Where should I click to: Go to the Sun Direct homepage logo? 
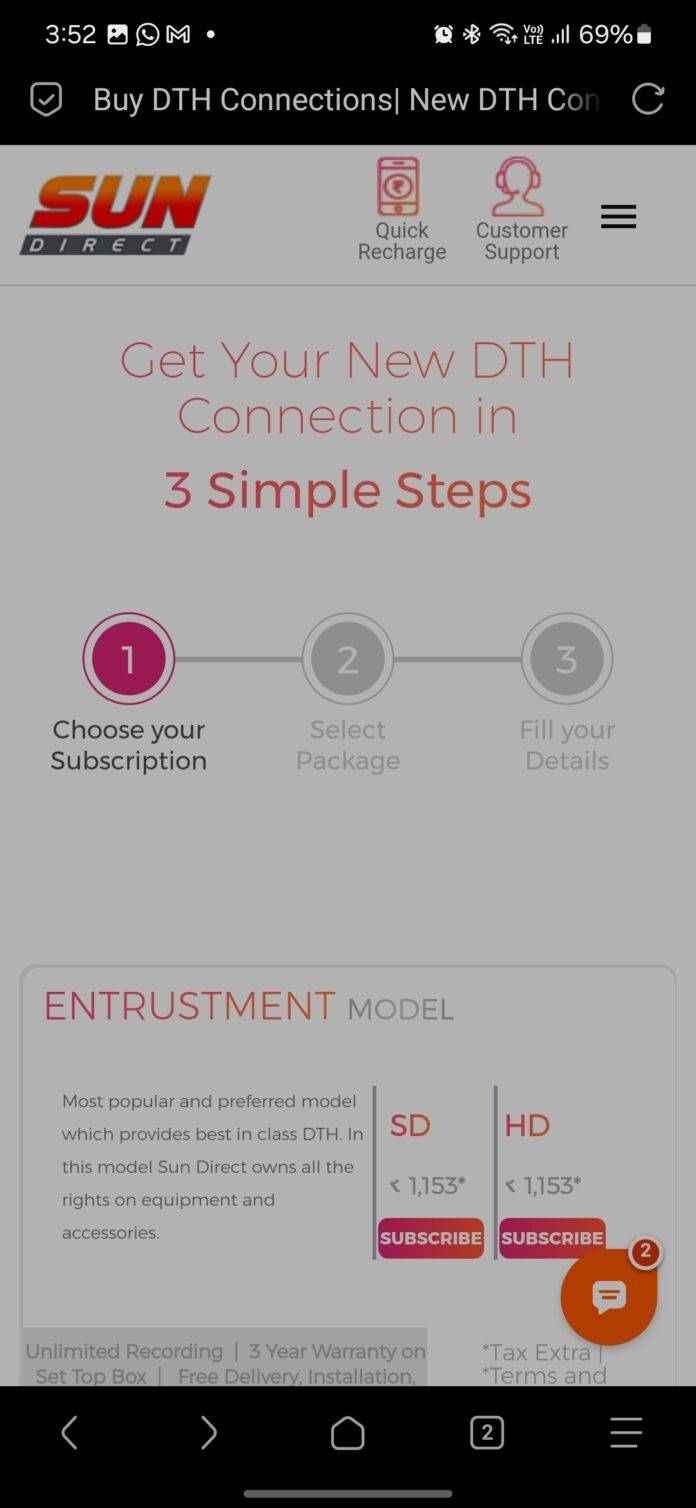tap(116, 214)
